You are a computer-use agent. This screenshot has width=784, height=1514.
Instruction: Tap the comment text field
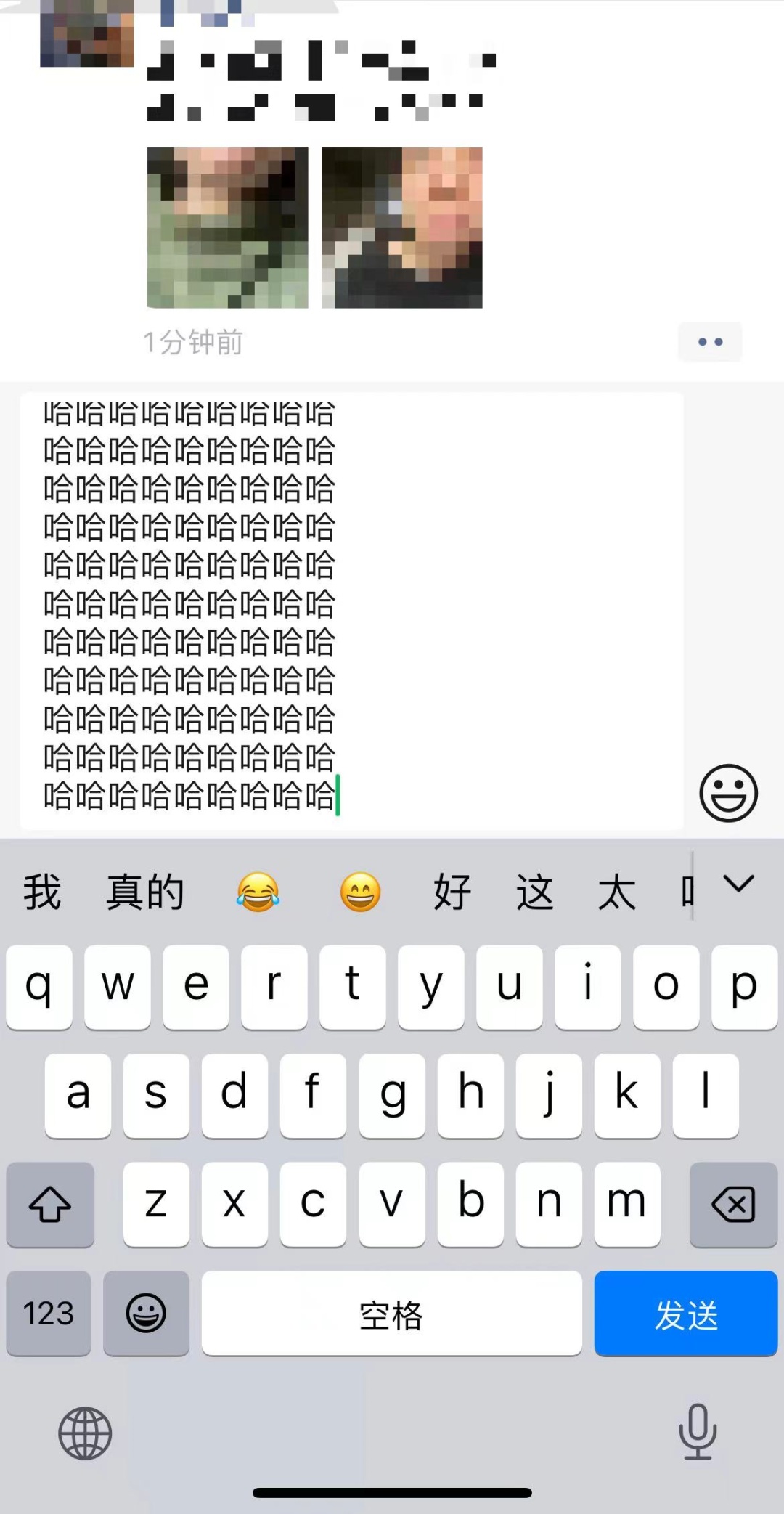pos(351,610)
